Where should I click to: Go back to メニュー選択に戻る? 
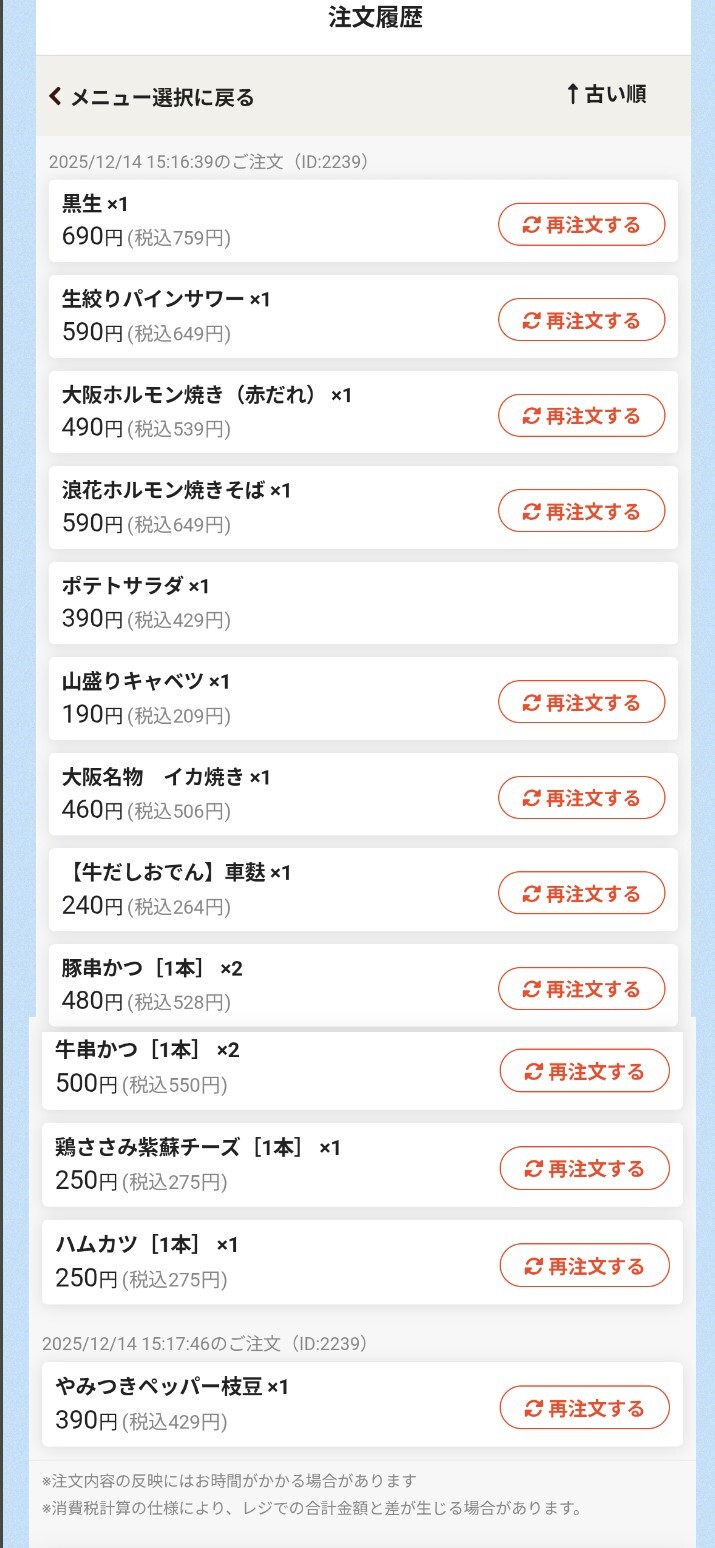point(152,97)
